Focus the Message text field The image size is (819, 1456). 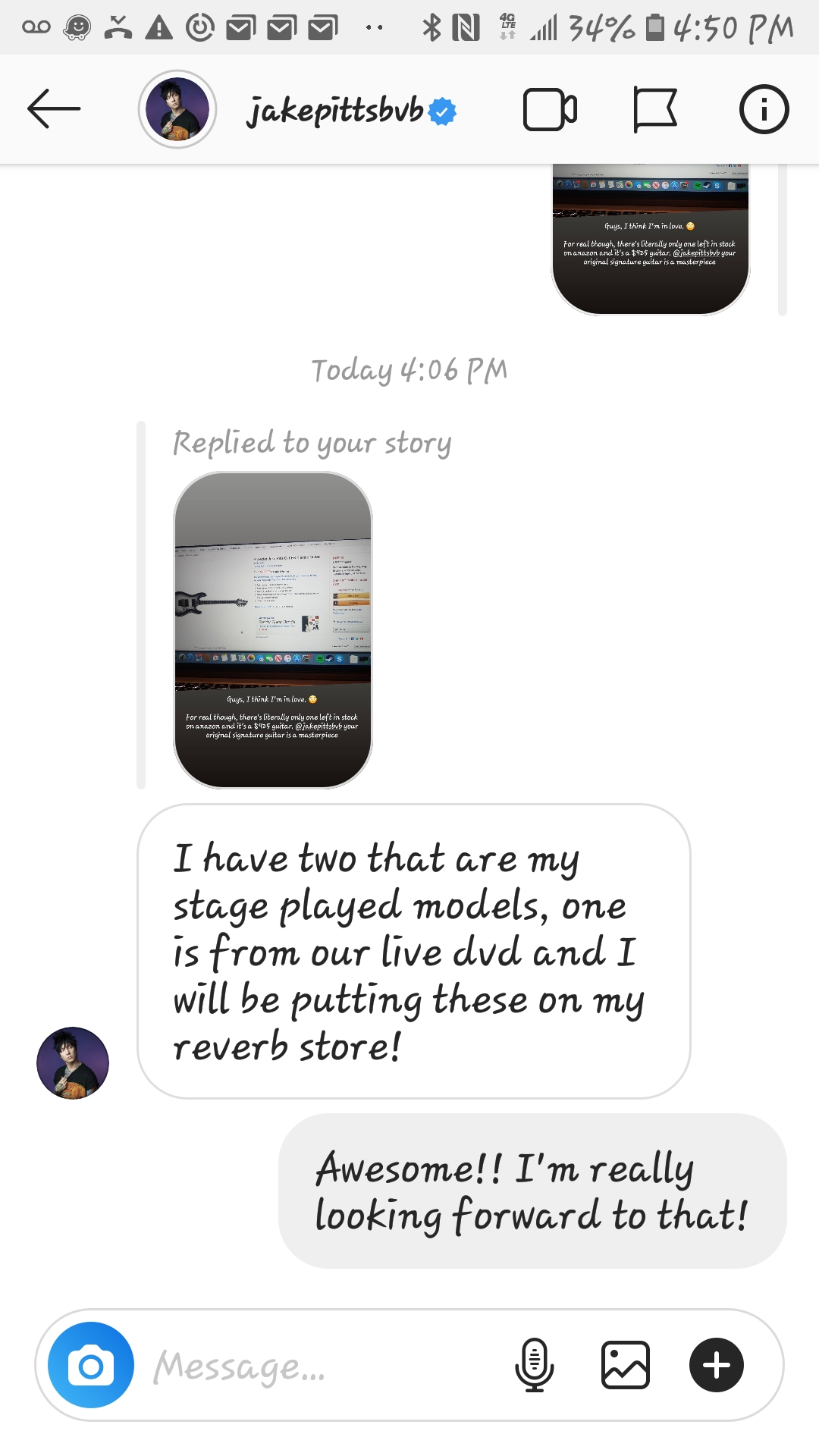tap(318, 1366)
